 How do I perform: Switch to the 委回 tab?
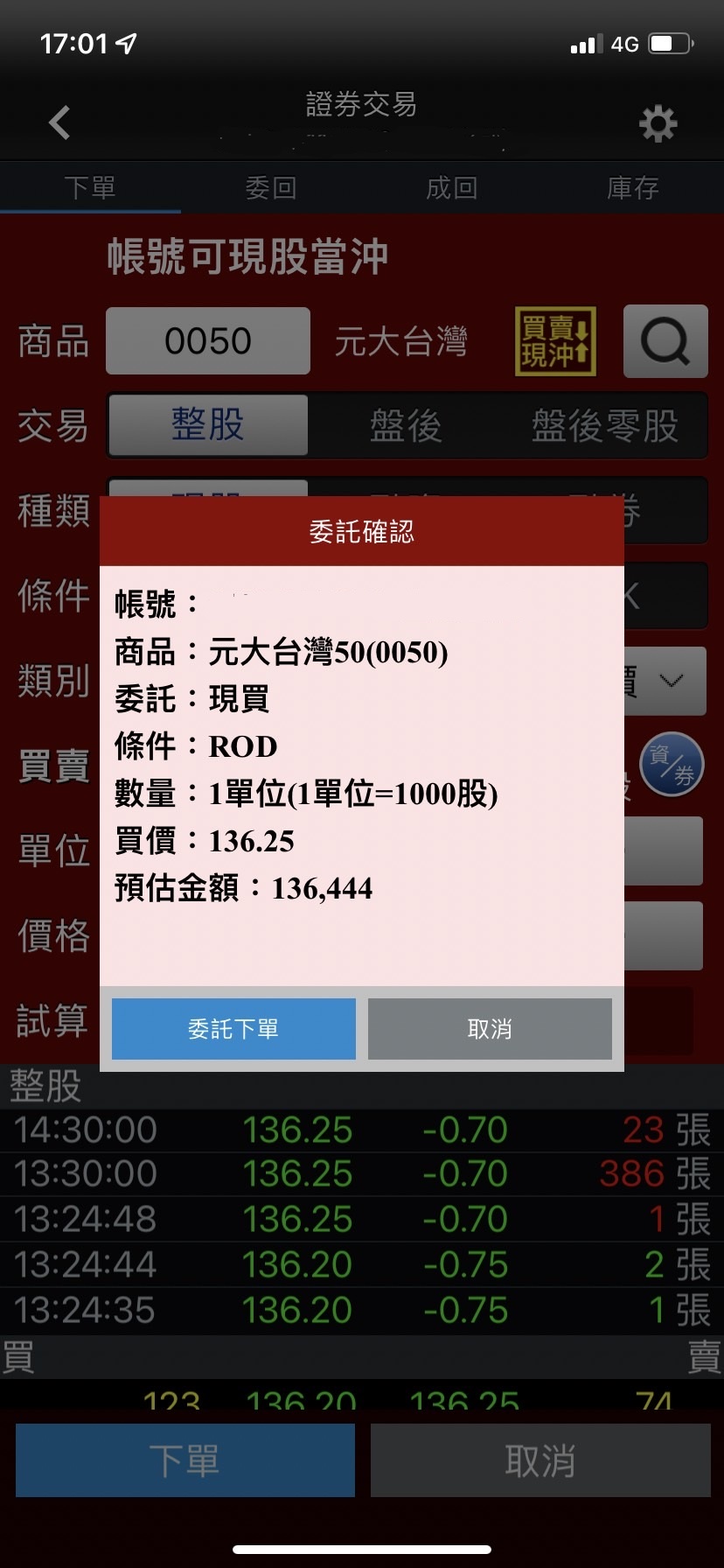point(271,187)
